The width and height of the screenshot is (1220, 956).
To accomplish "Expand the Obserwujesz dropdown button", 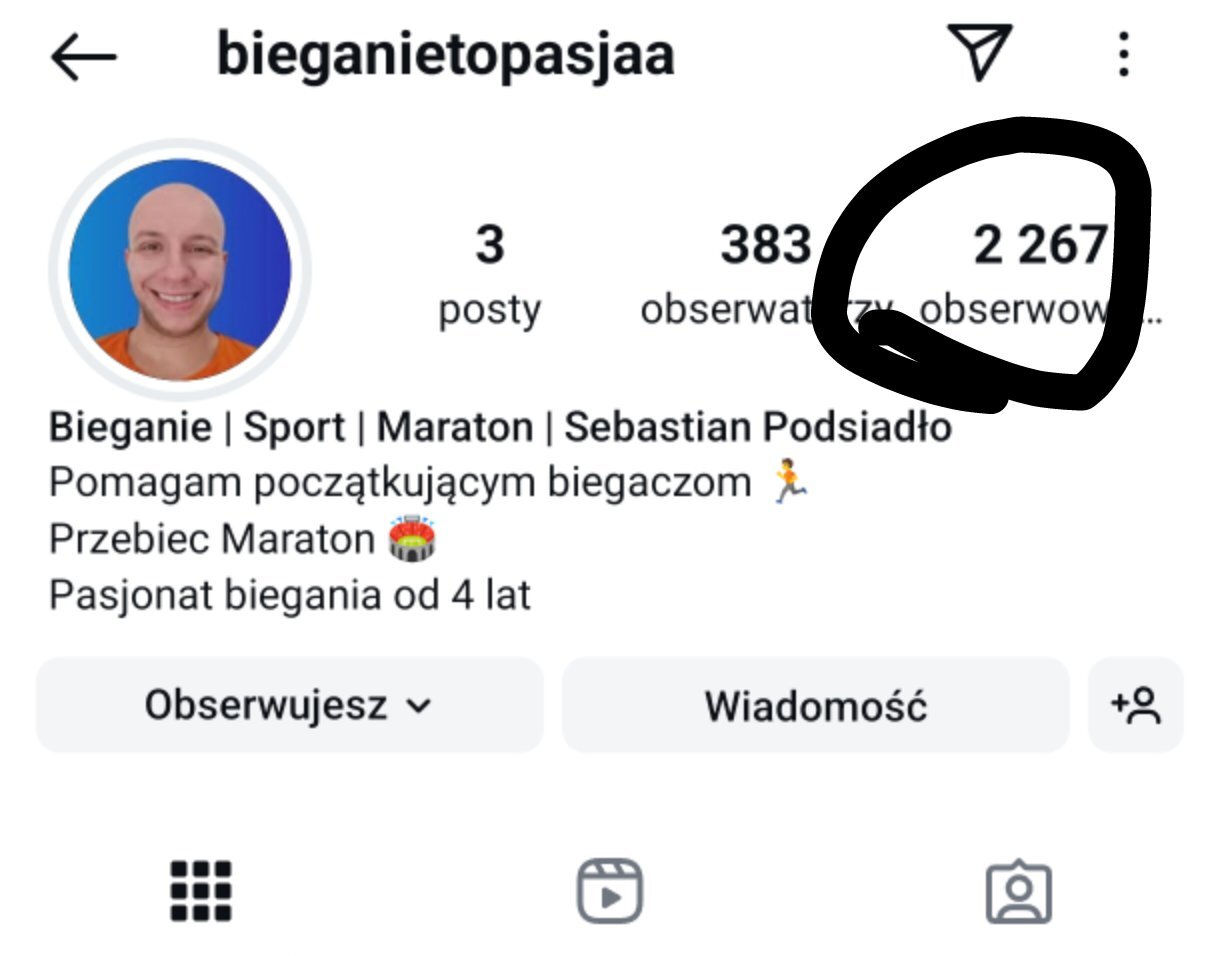I will (x=289, y=706).
